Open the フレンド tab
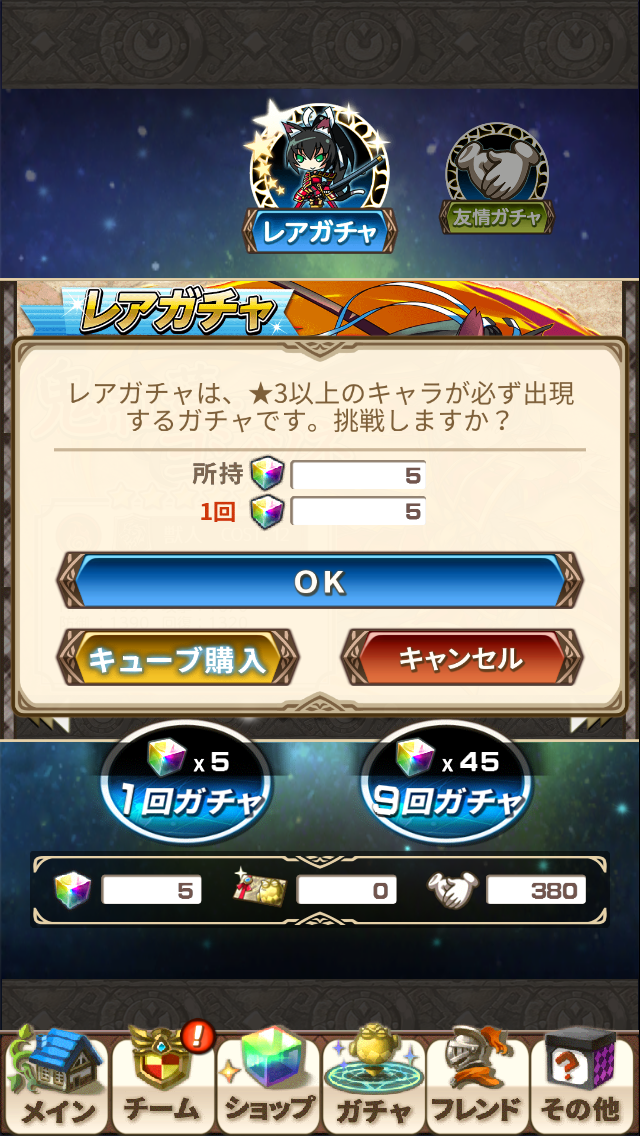640x1136 pixels. pos(476,1081)
